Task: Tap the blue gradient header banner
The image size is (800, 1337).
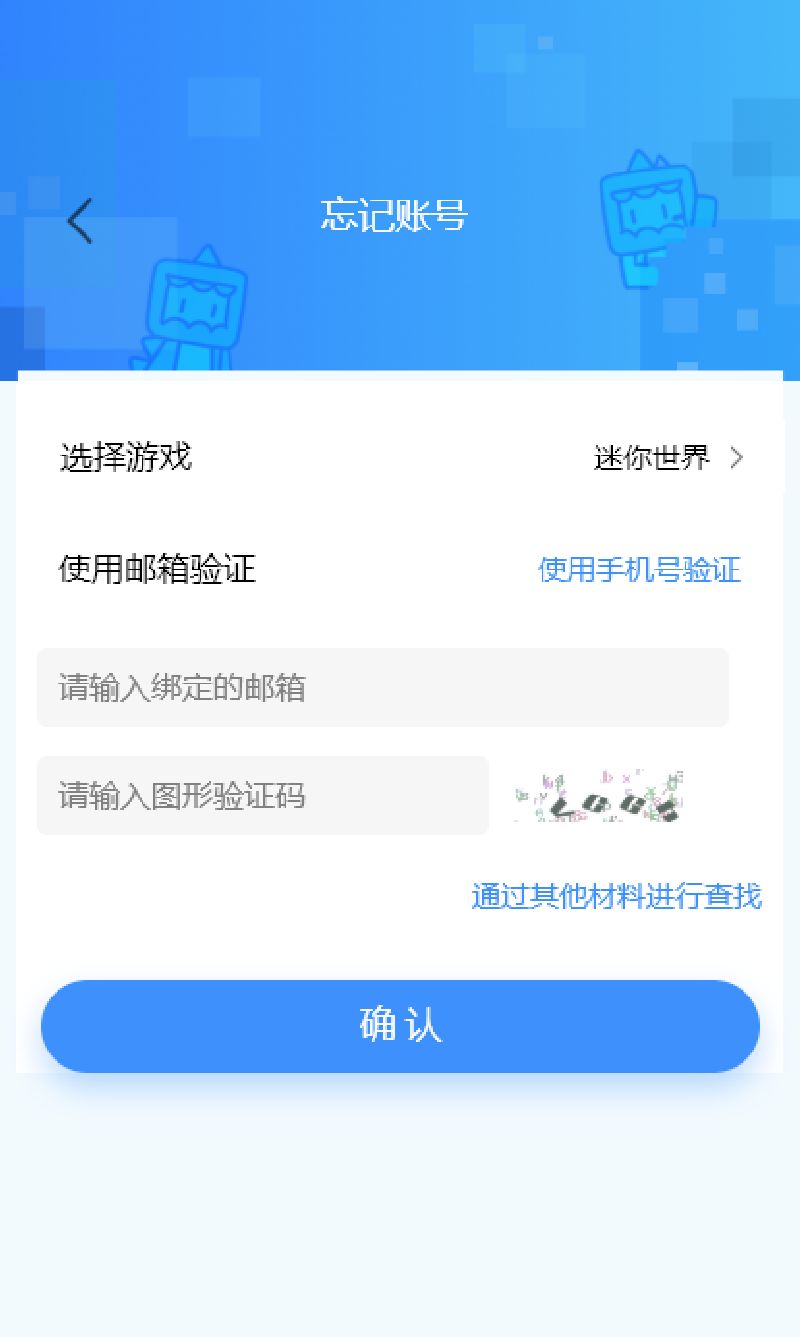Action: click(400, 100)
